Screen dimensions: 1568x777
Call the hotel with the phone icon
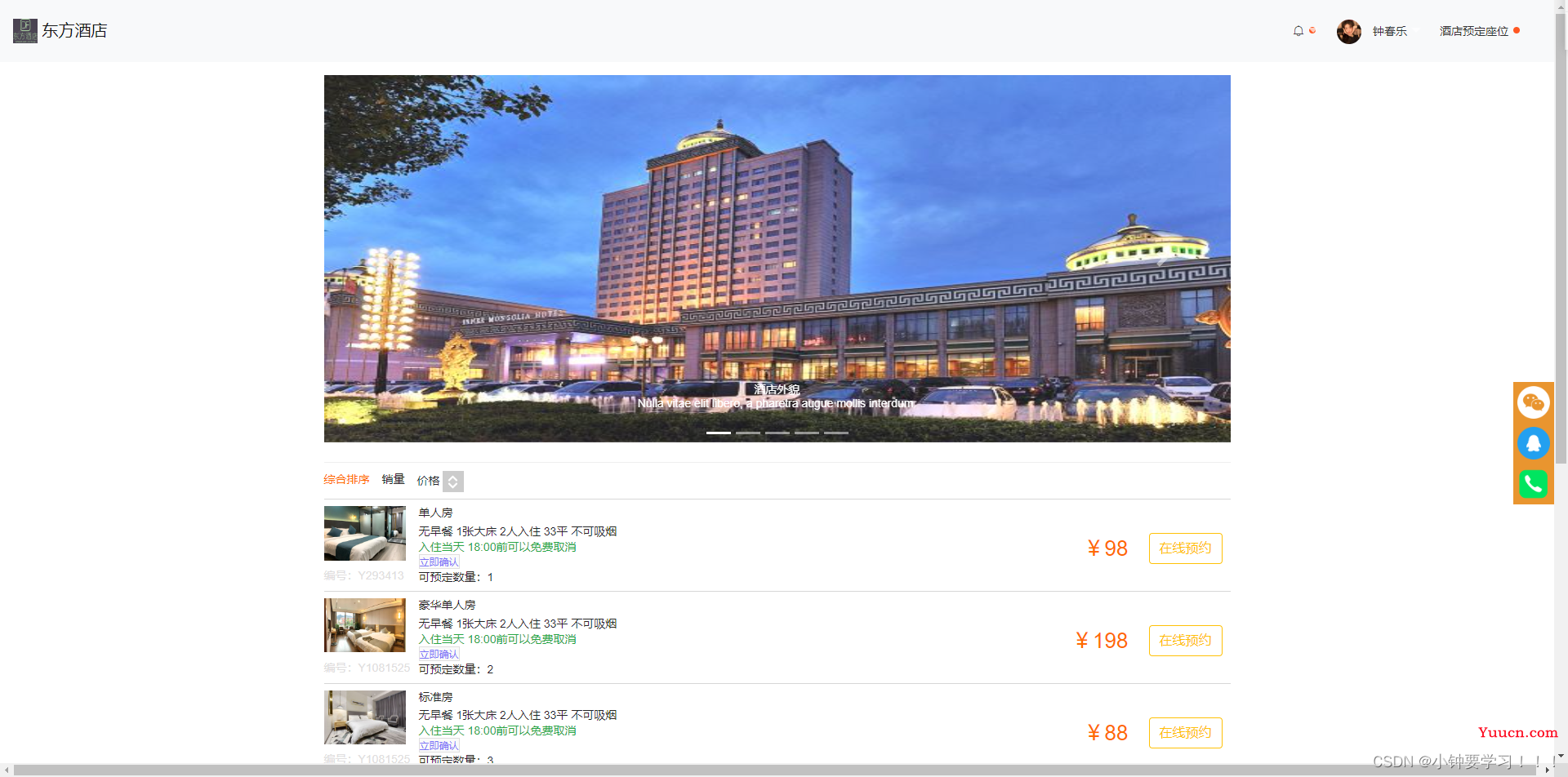pyautogui.click(x=1533, y=484)
